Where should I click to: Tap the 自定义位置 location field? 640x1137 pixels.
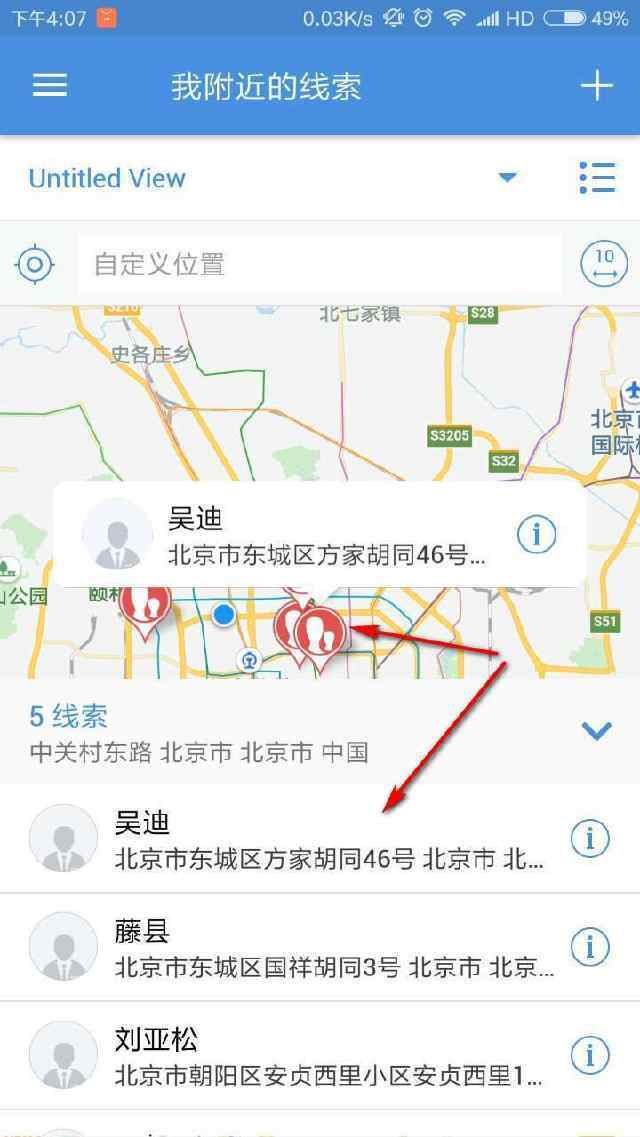point(318,265)
